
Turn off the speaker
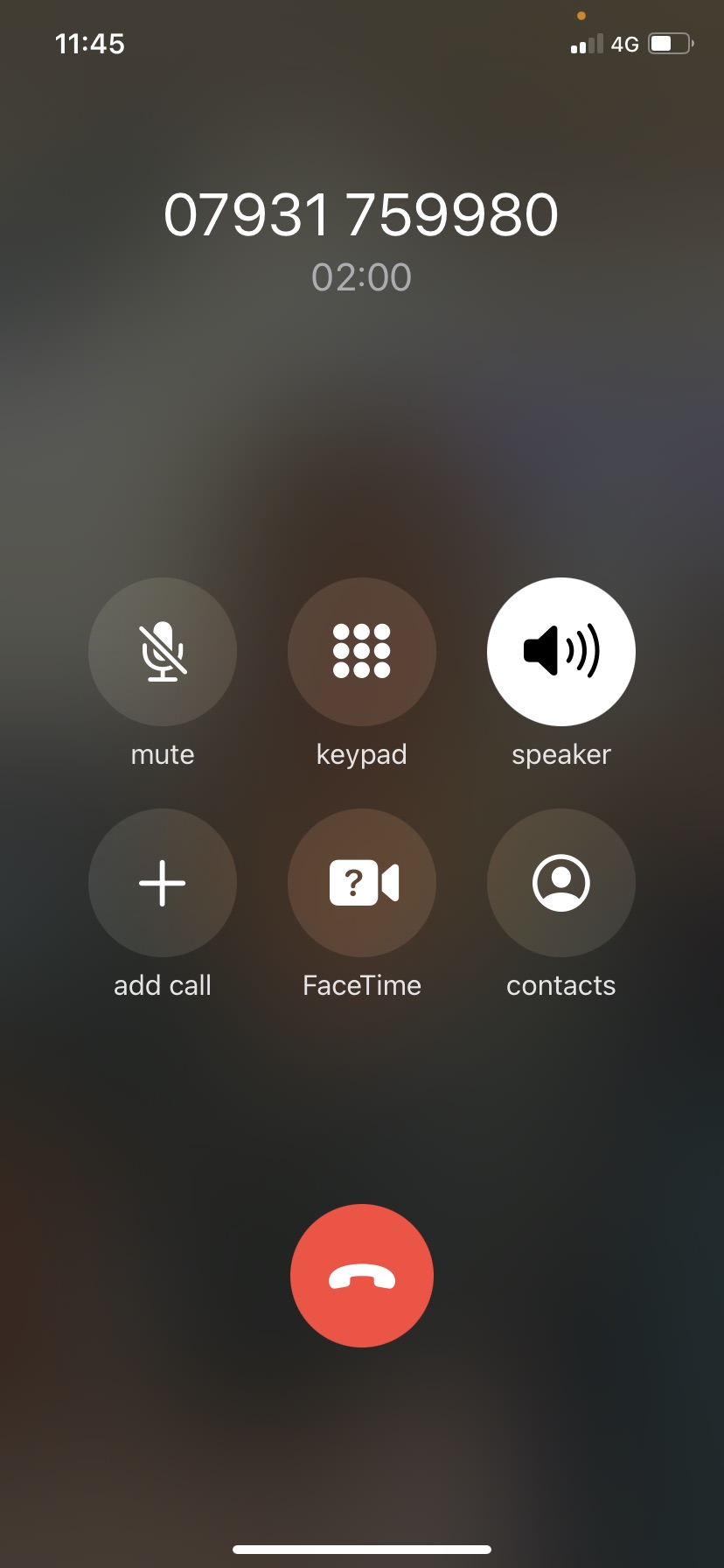click(x=561, y=652)
